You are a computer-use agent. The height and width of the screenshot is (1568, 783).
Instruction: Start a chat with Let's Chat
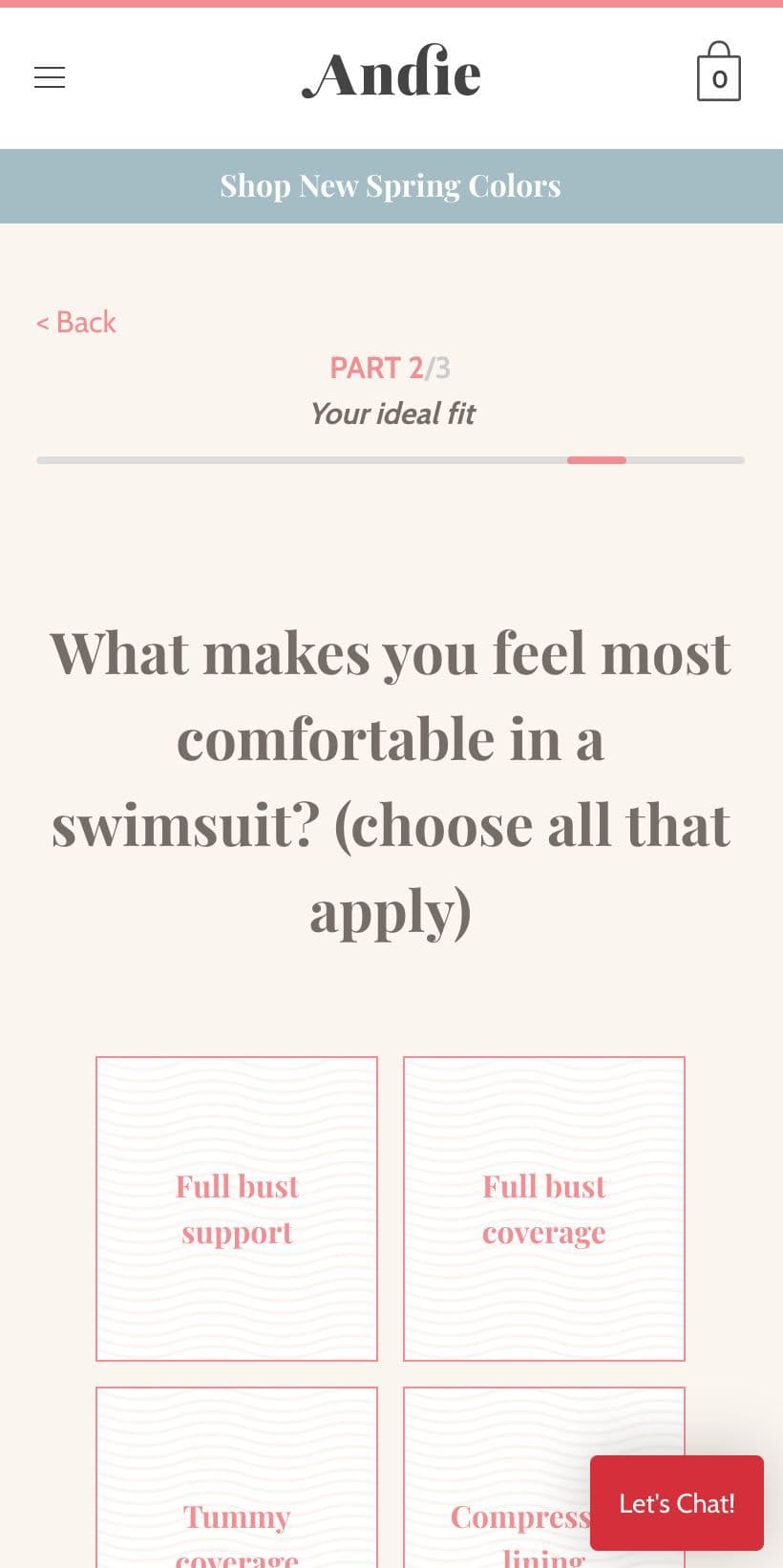(x=677, y=1503)
